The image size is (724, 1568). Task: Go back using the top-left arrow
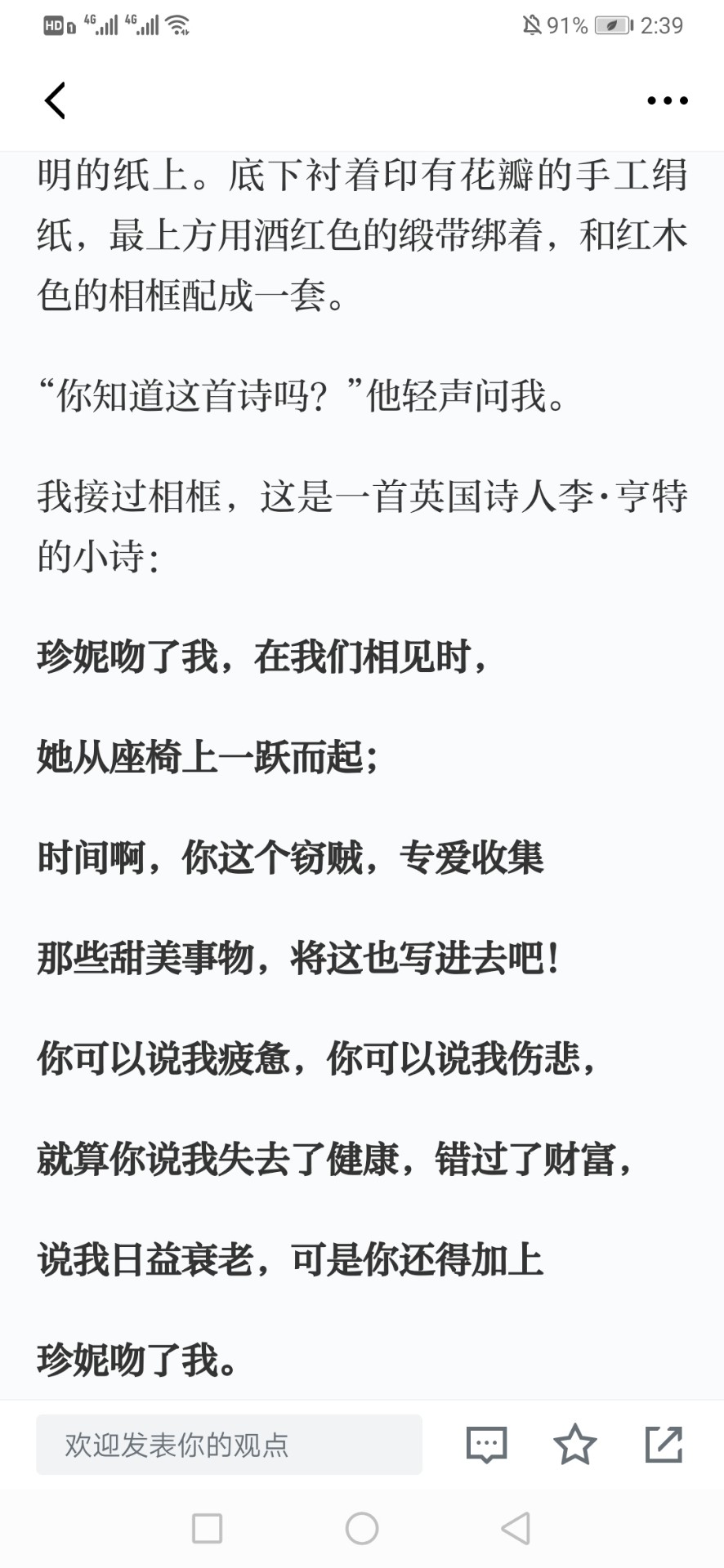click(55, 100)
